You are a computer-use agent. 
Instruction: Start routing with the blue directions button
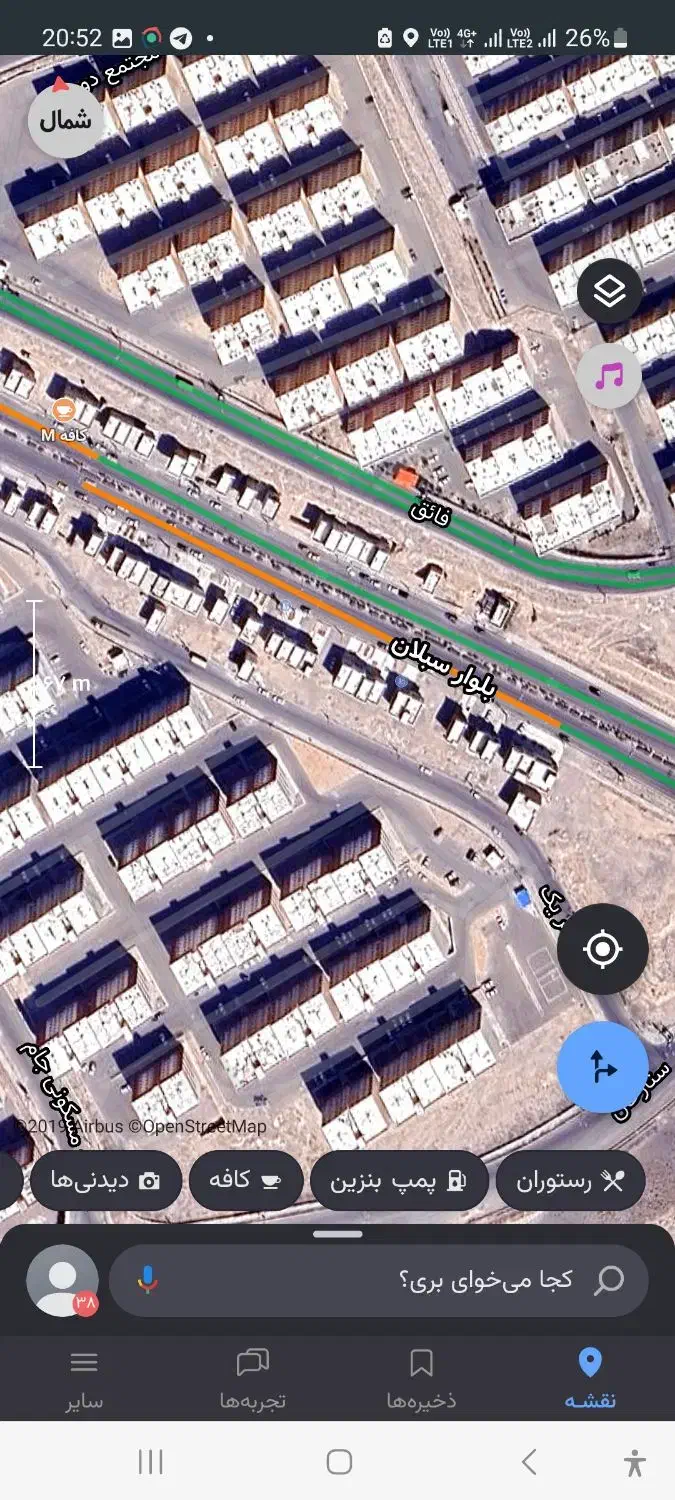[x=602, y=1067]
